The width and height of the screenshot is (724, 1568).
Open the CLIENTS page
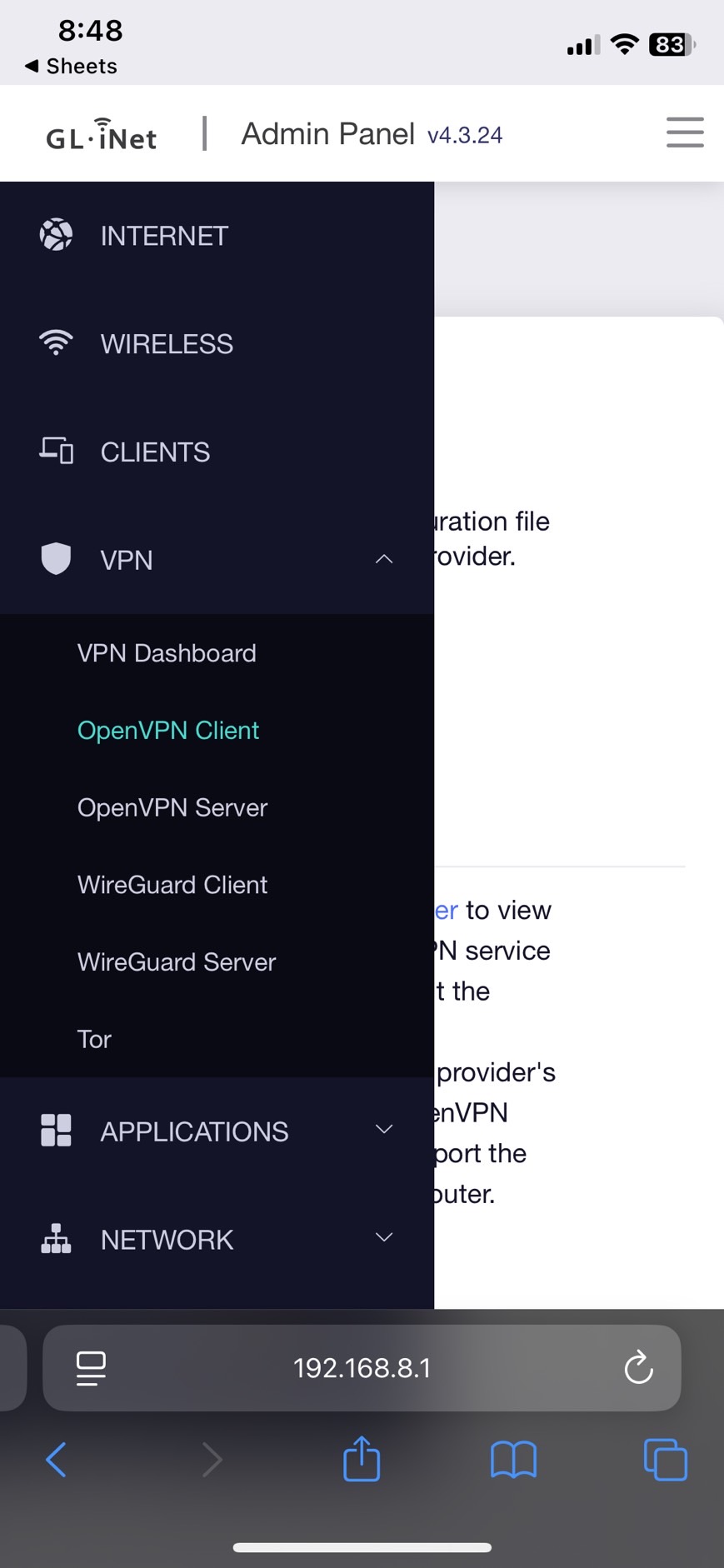(x=217, y=452)
